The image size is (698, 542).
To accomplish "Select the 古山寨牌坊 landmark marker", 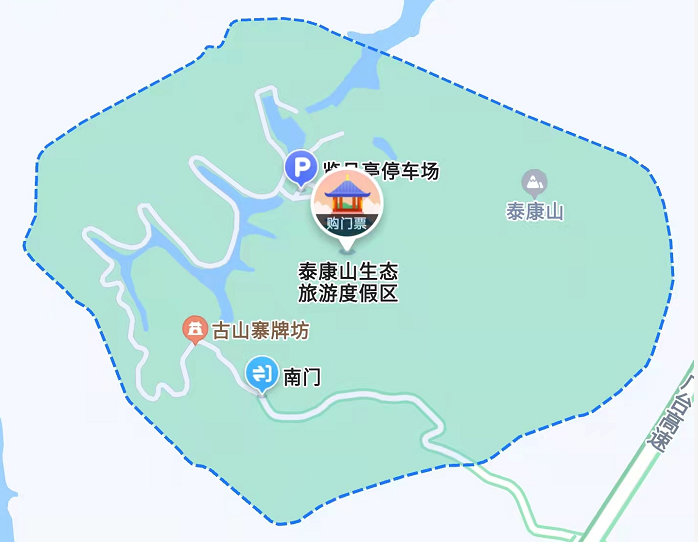I will (x=195, y=329).
